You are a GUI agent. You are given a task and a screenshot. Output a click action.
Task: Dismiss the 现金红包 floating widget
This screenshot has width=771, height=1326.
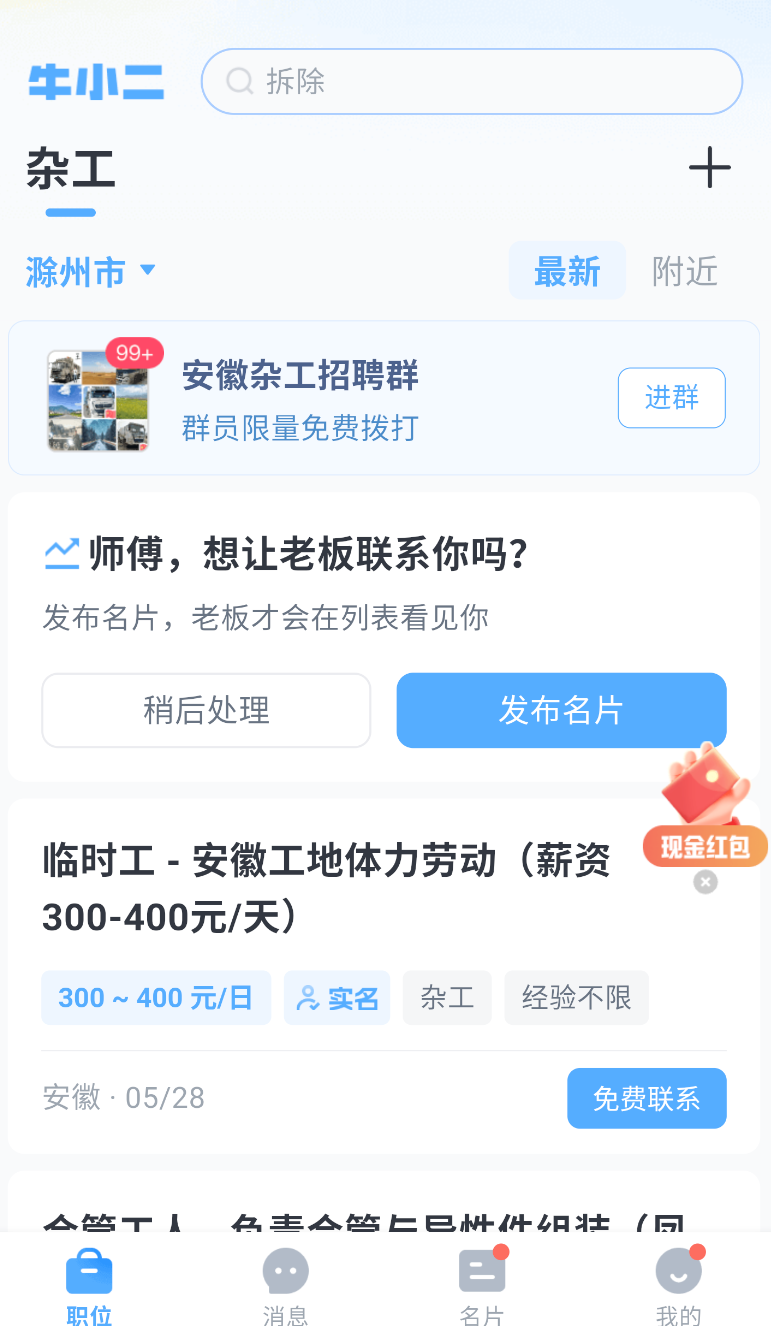point(705,882)
